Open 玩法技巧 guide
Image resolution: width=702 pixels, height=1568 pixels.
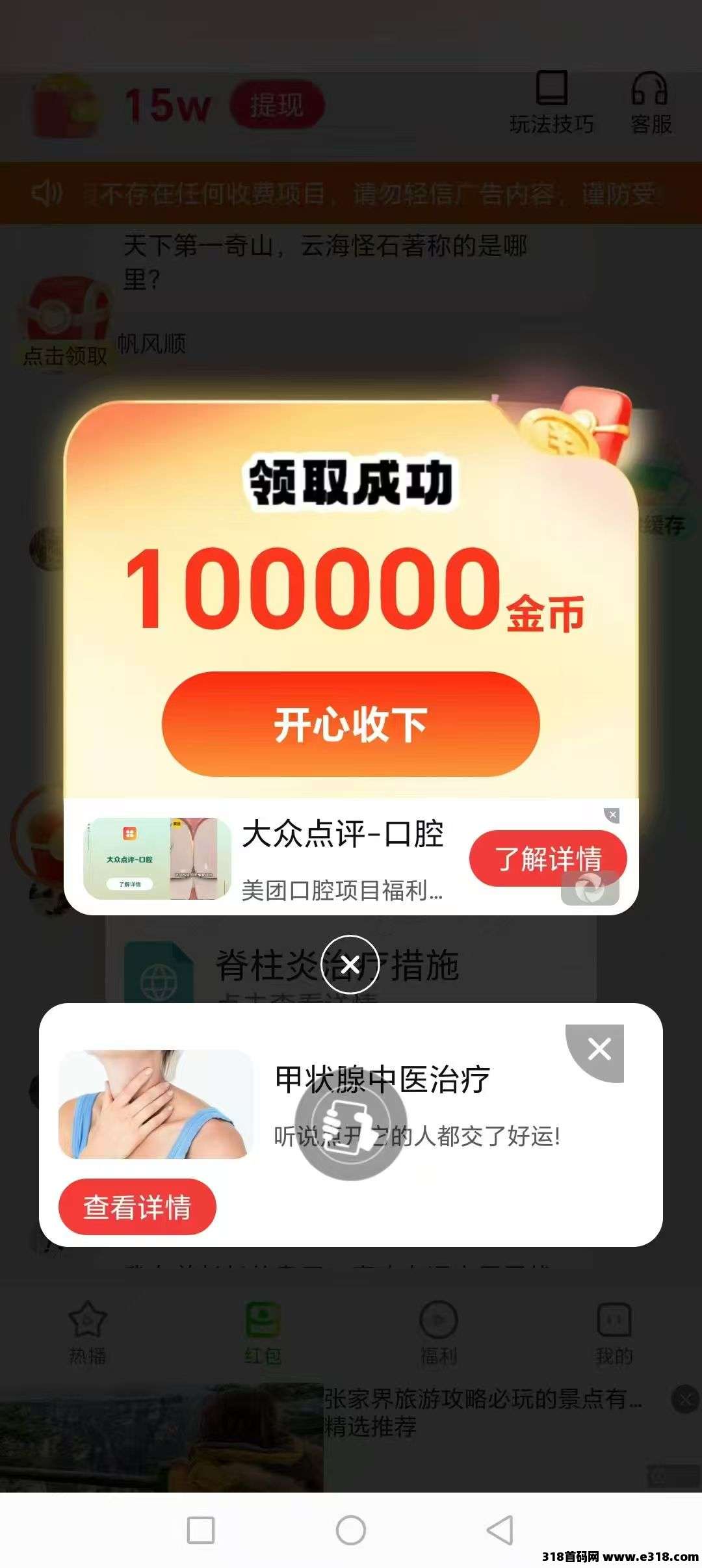tap(551, 103)
